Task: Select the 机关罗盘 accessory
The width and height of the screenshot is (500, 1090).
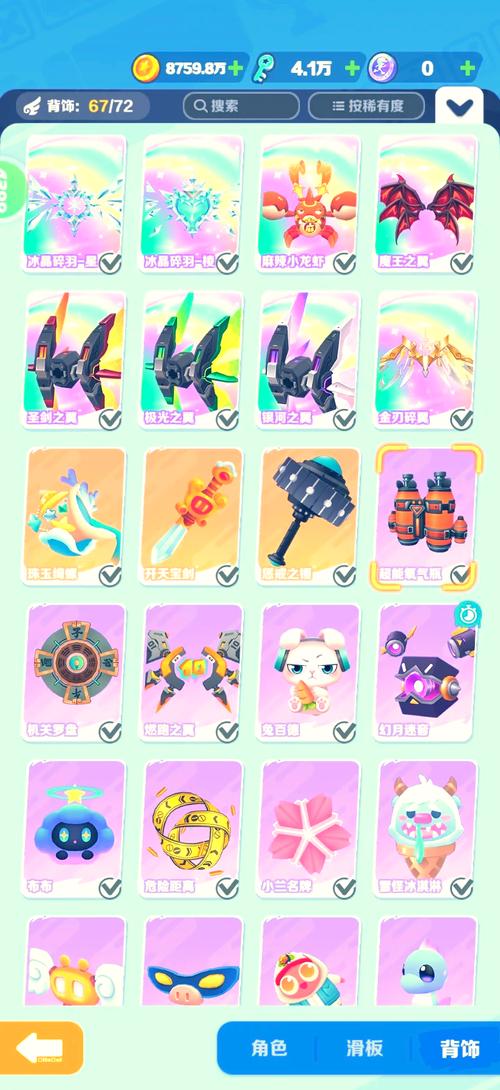Action: click(75, 673)
